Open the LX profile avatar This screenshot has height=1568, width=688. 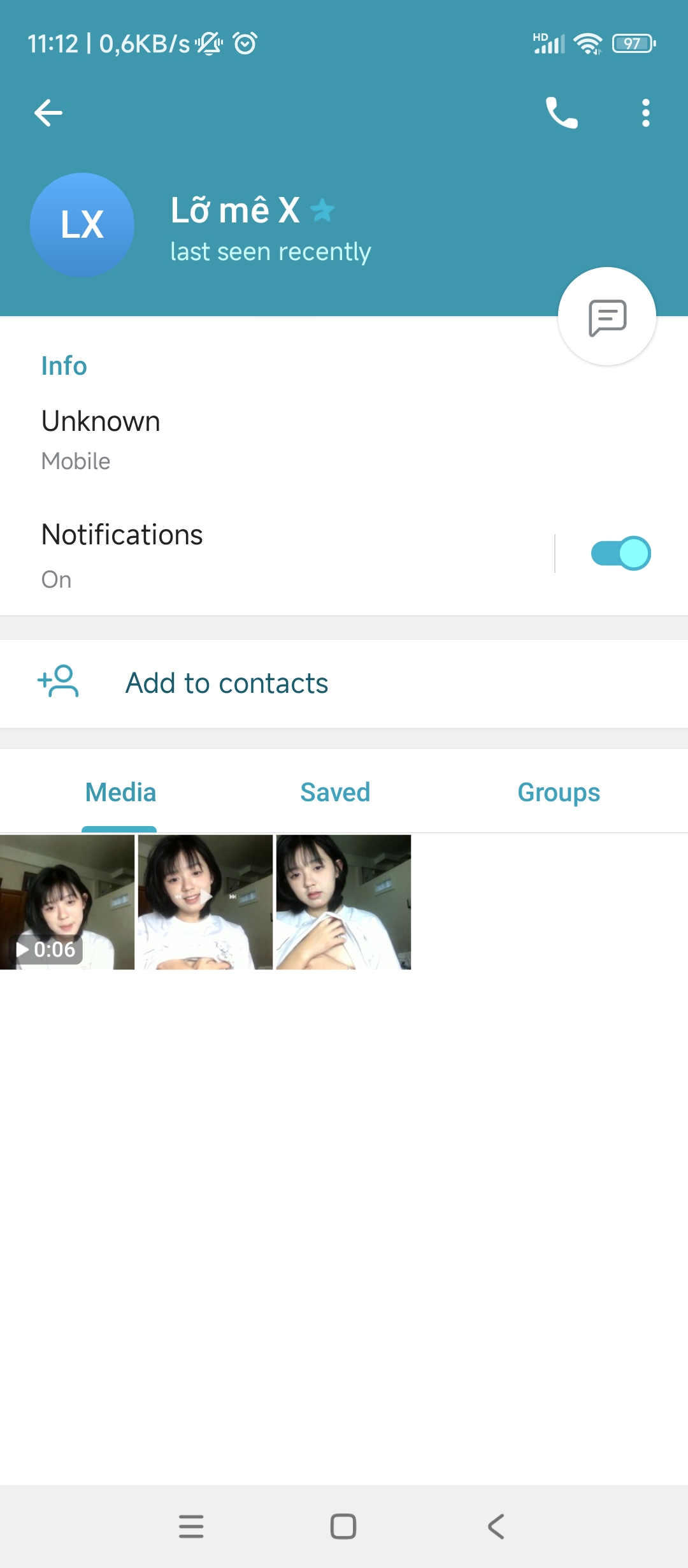point(82,225)
